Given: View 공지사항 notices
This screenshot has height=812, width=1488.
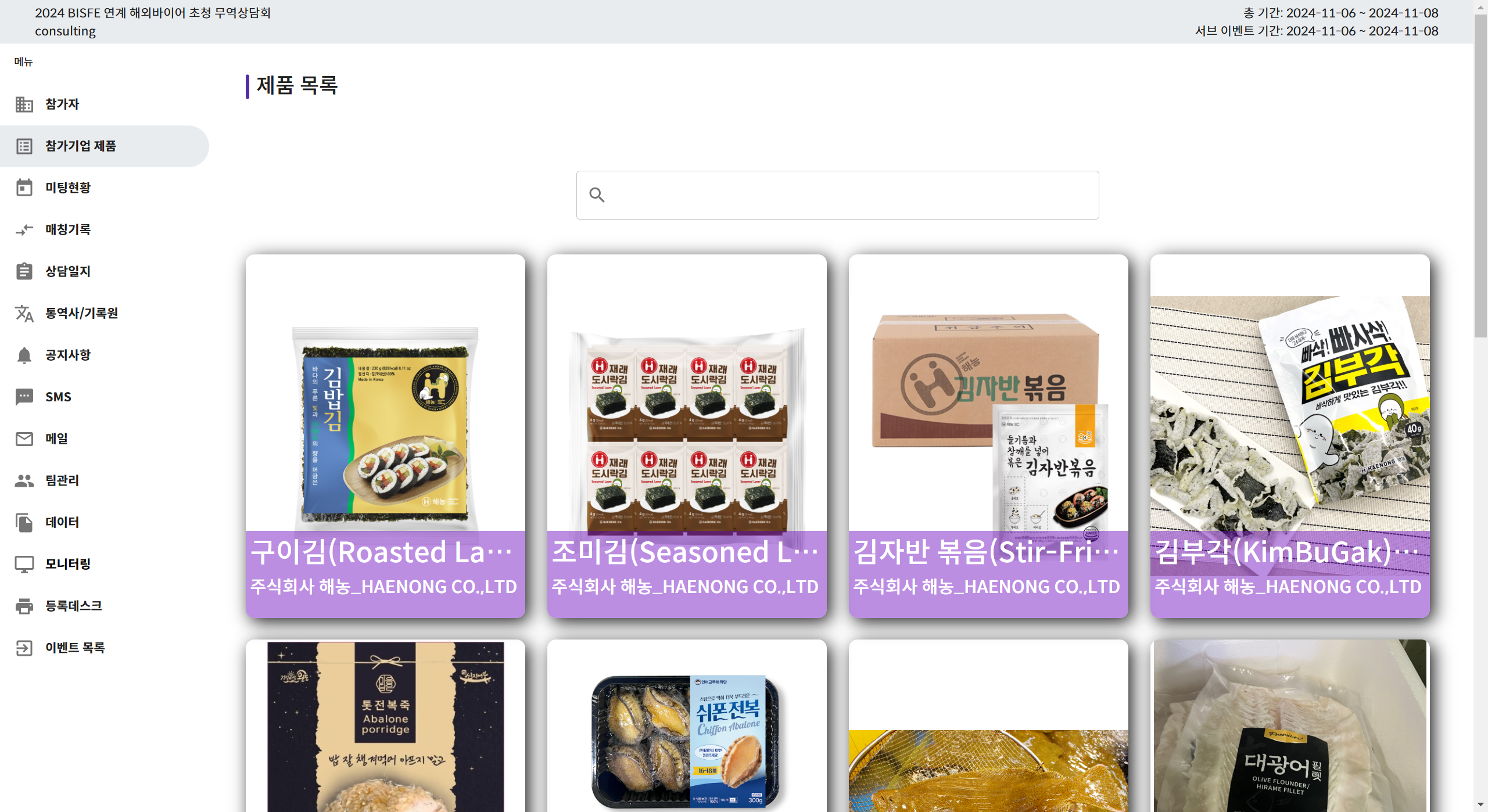Looking at the screenshot, I should click(x=68, y=355).
